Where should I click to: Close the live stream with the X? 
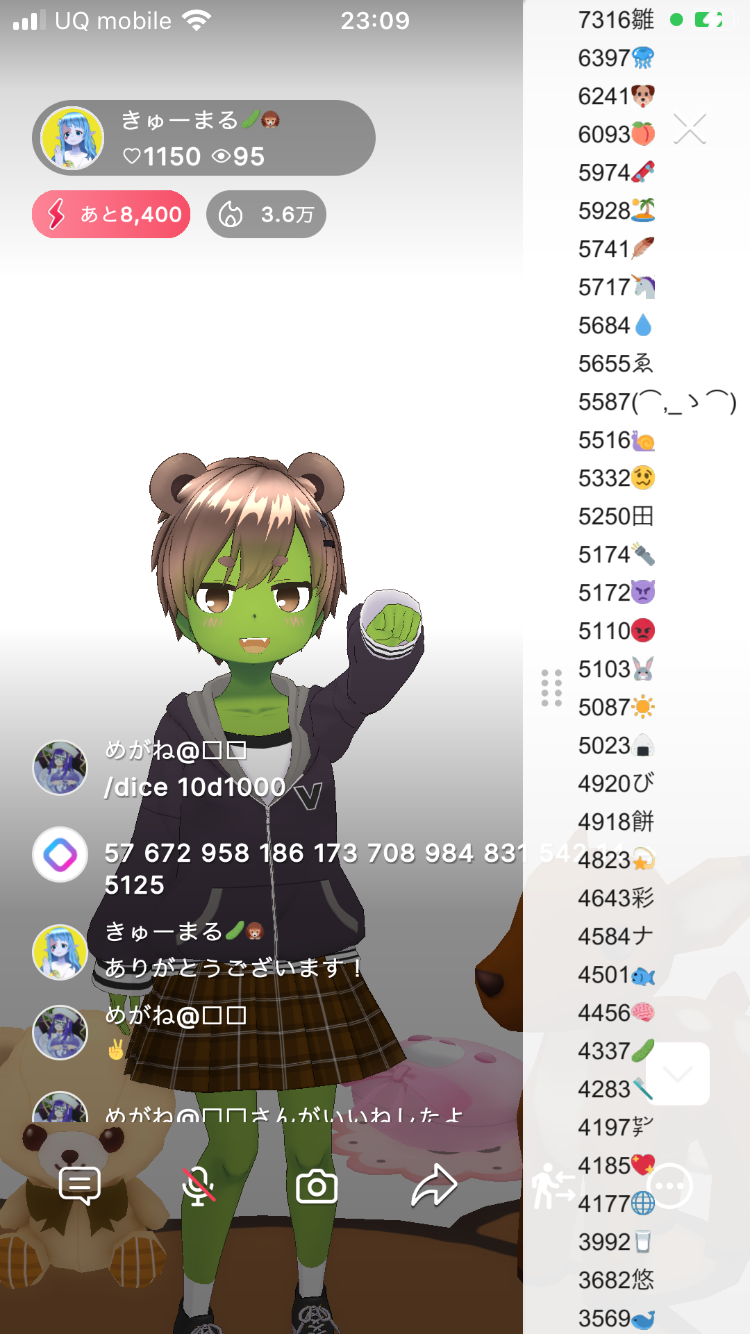690,129
